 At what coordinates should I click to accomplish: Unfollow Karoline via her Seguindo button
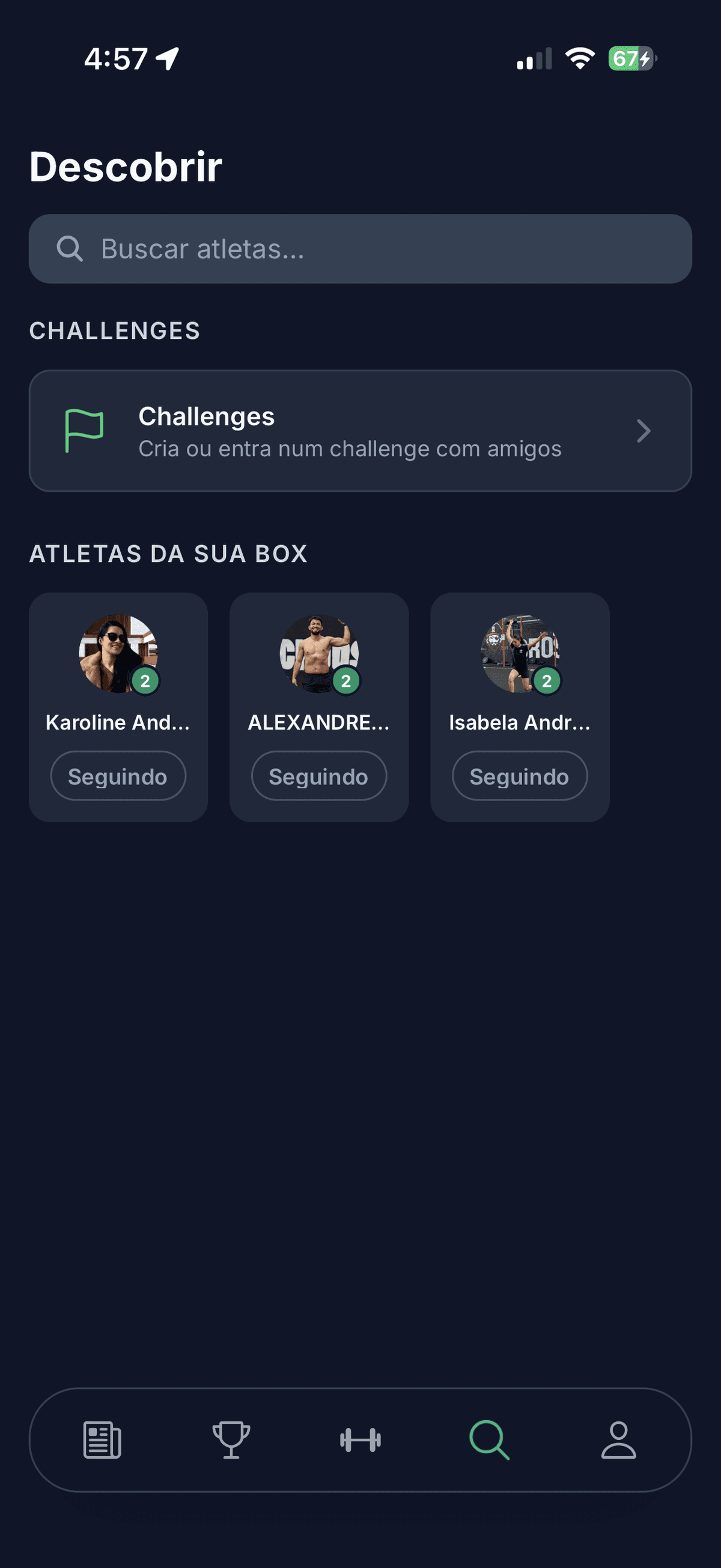point(118,775)
